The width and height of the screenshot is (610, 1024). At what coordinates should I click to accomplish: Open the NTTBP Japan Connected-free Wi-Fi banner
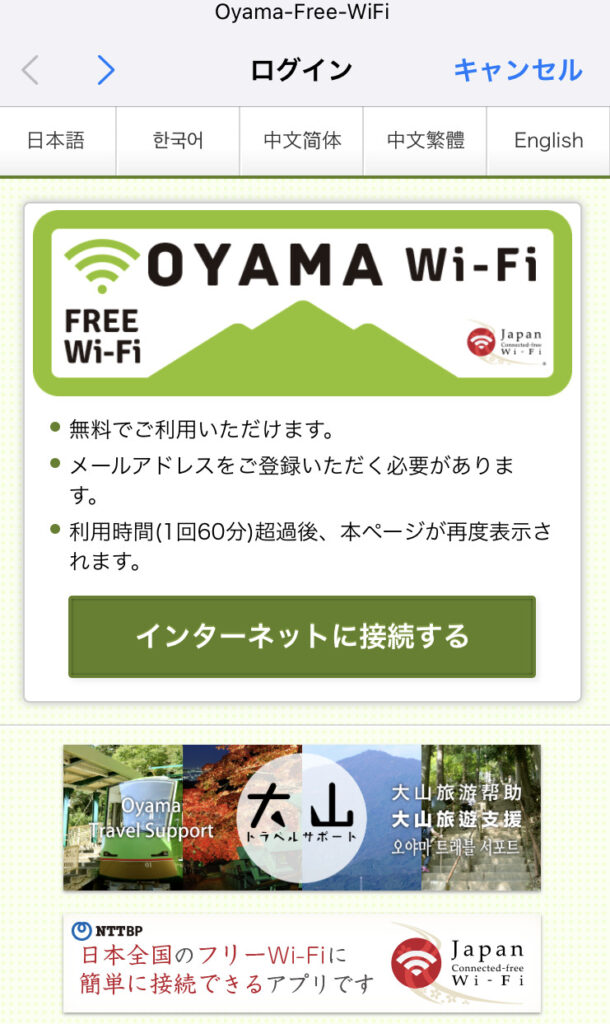(x=302, y=962)
